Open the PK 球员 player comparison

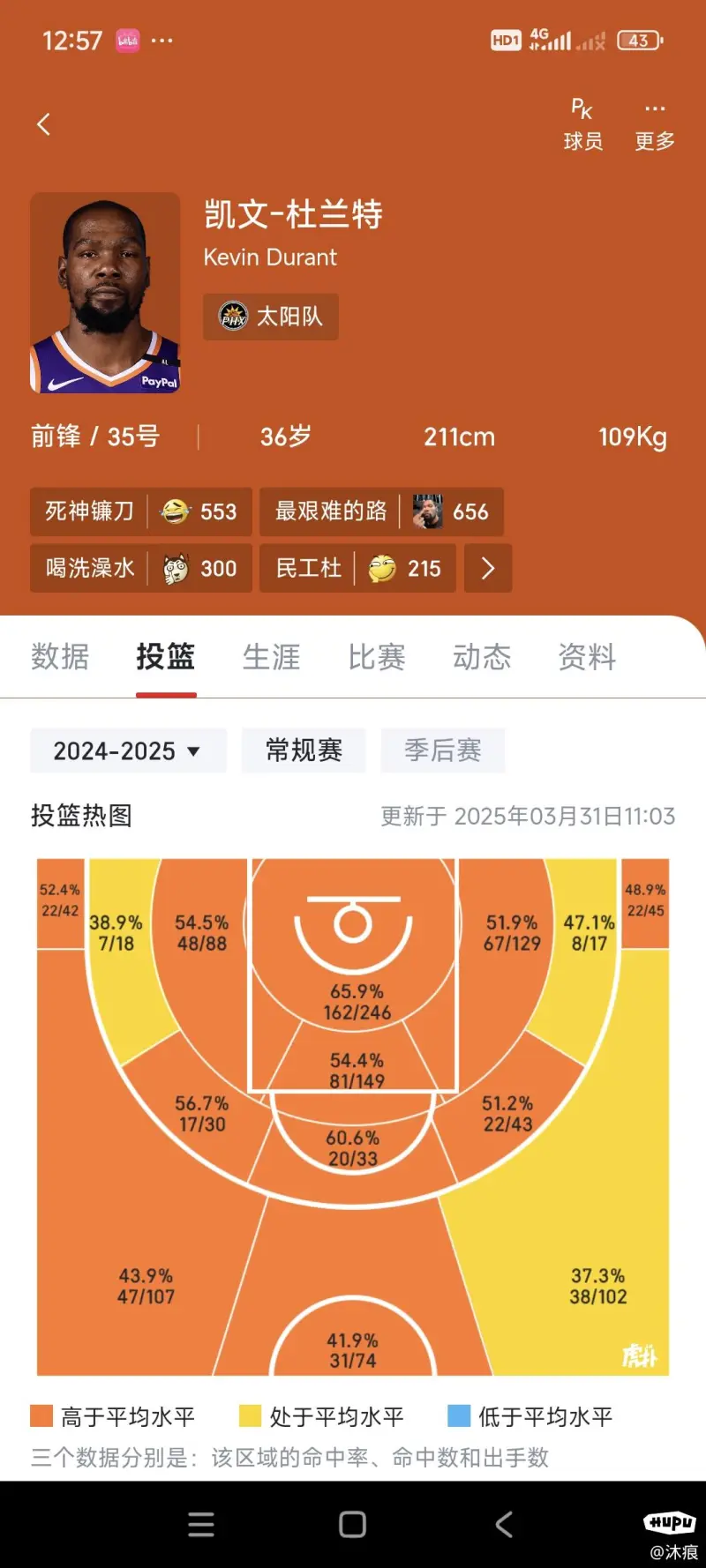click(582, 125)
